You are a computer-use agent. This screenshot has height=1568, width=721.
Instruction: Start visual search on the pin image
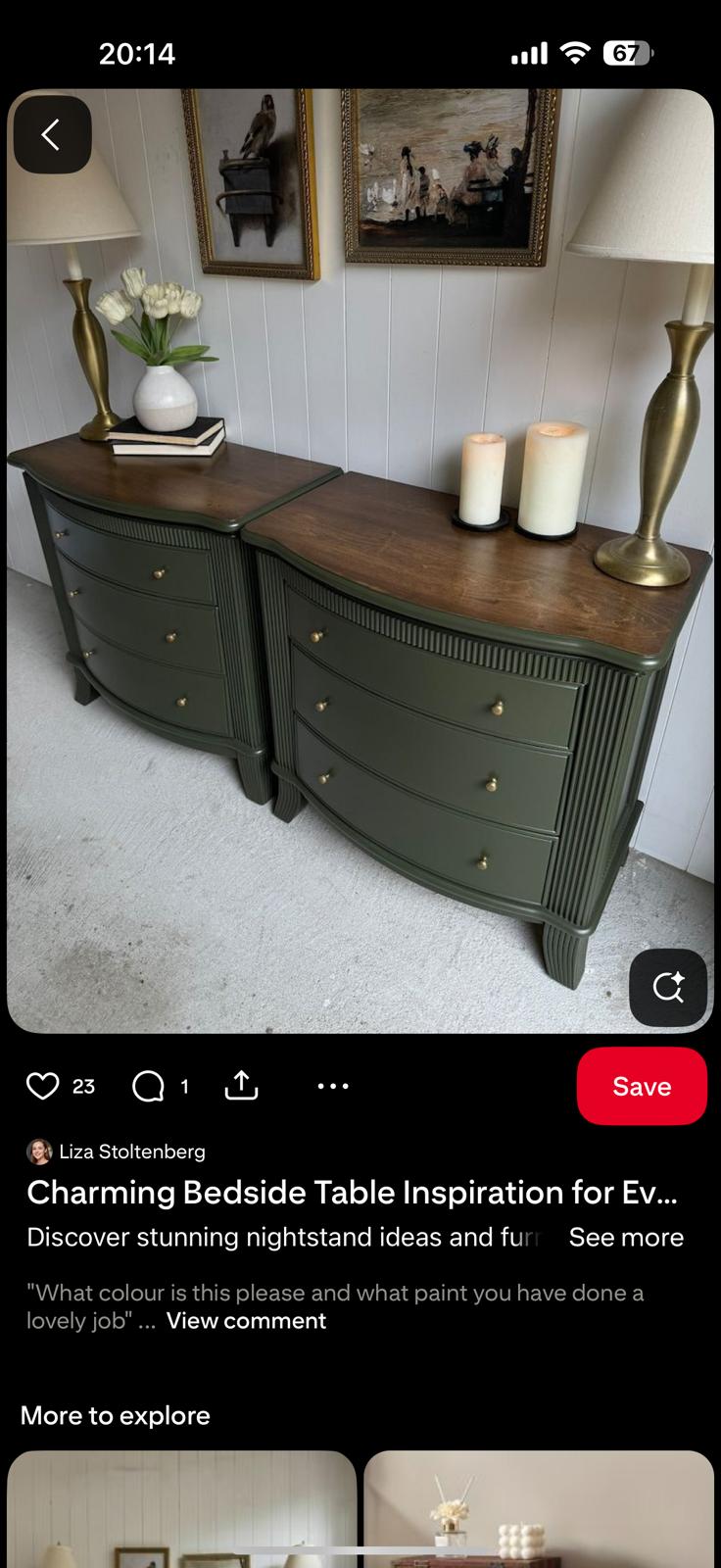(x=668, y=987)
